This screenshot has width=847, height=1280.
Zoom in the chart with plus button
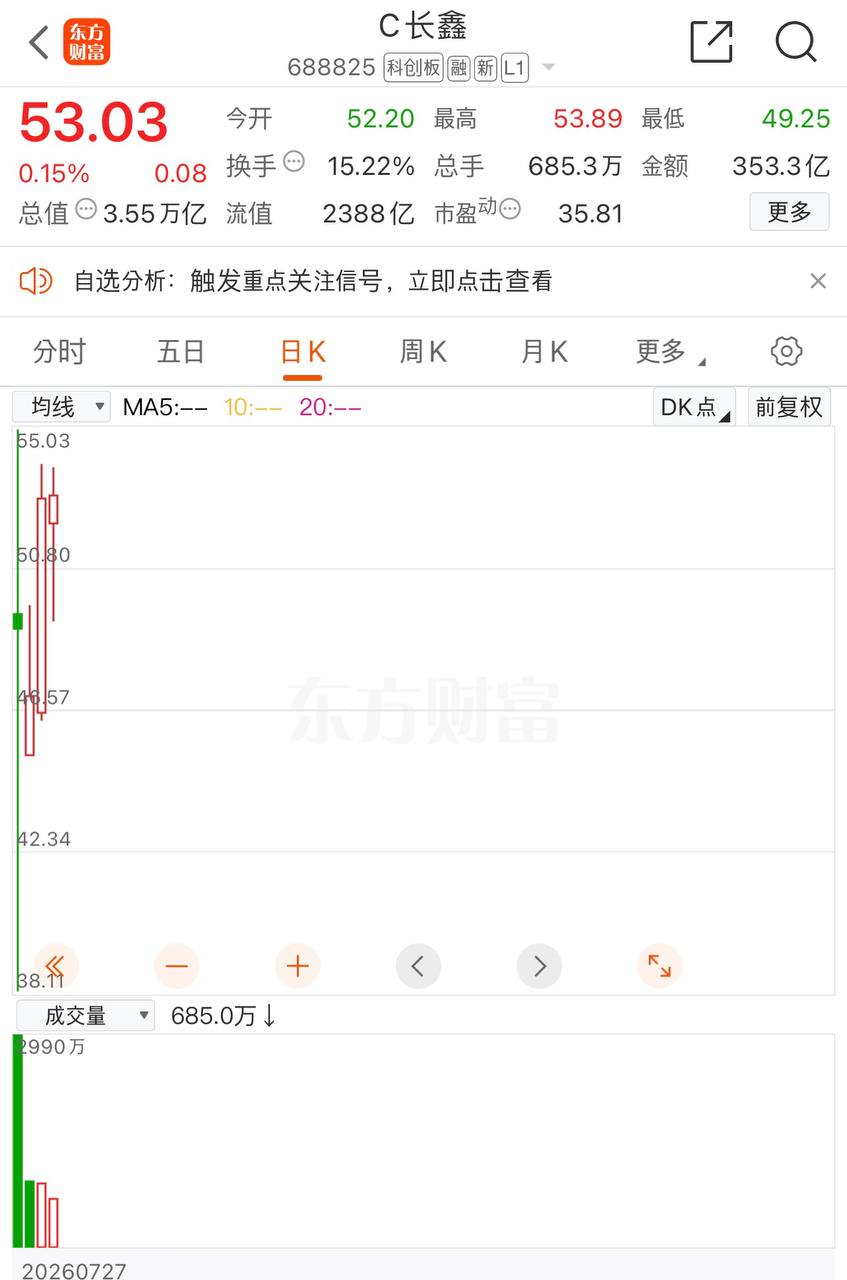pos(298,966)
